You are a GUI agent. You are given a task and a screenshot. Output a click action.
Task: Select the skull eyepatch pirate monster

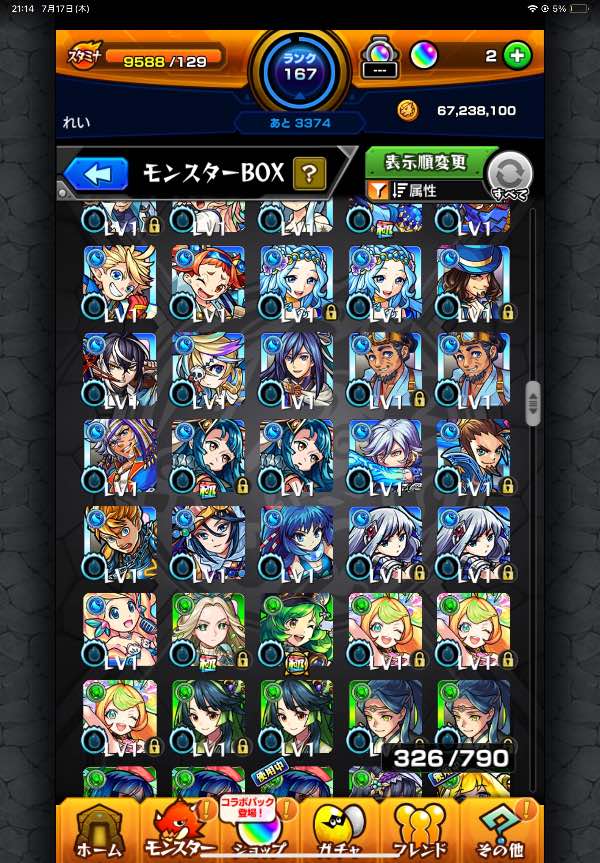tap(208, 370)
